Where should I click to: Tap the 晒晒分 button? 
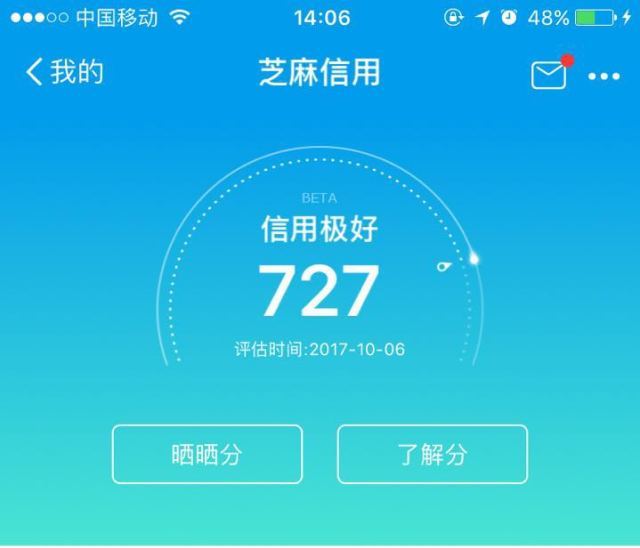coord(207,455)
